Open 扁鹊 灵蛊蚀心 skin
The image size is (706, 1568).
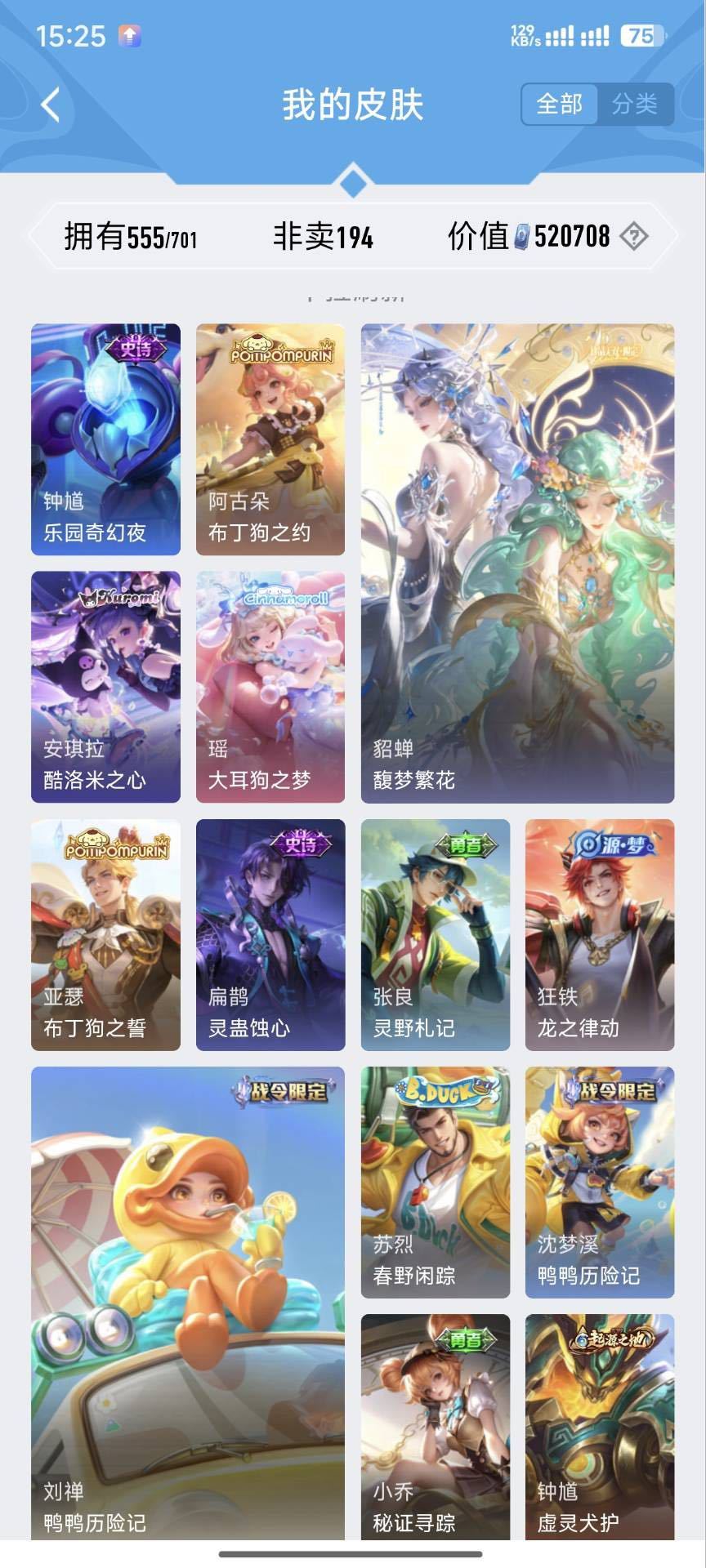(x=270, y=934)
